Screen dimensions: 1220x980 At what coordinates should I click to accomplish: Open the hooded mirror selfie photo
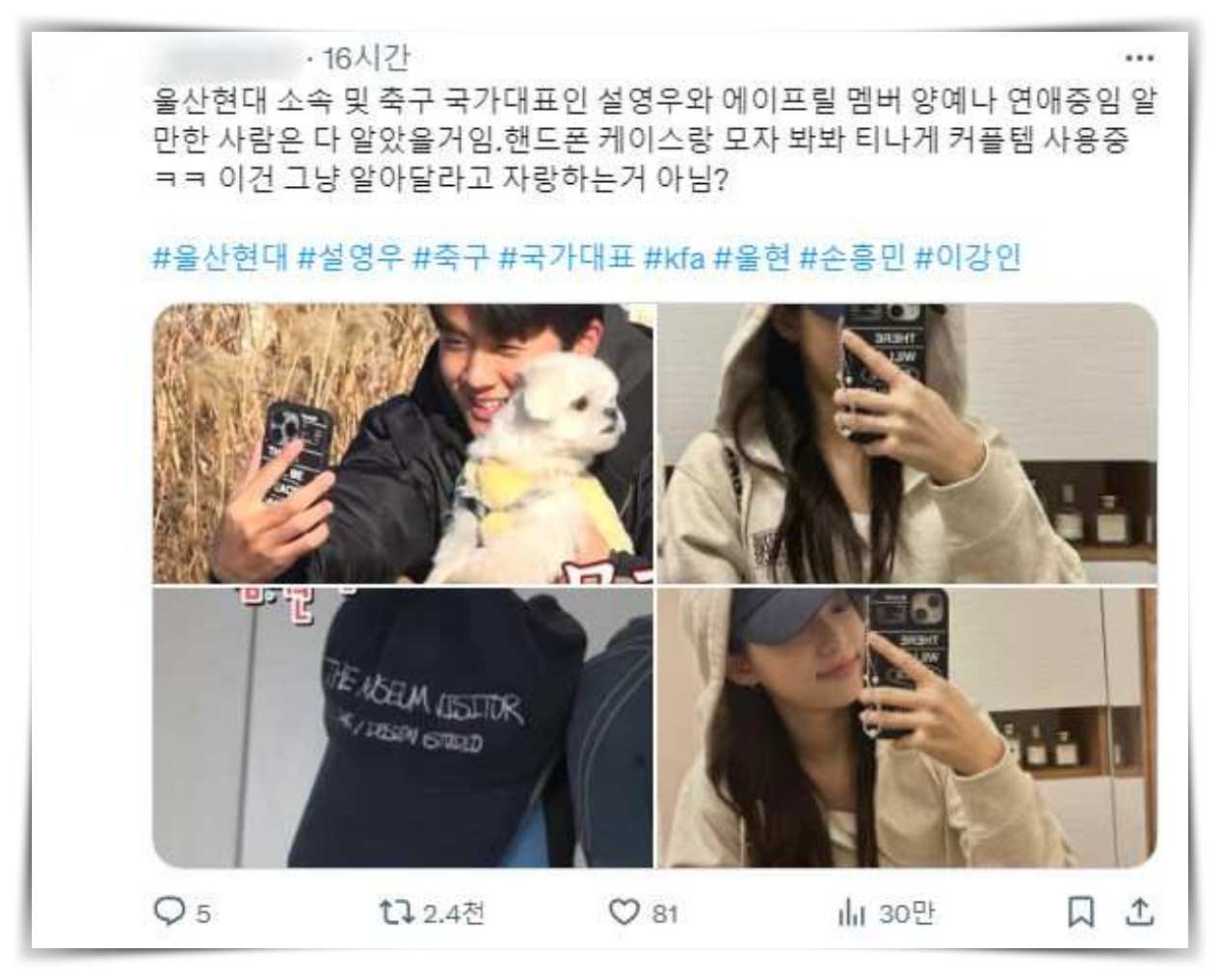coord(906,443)
